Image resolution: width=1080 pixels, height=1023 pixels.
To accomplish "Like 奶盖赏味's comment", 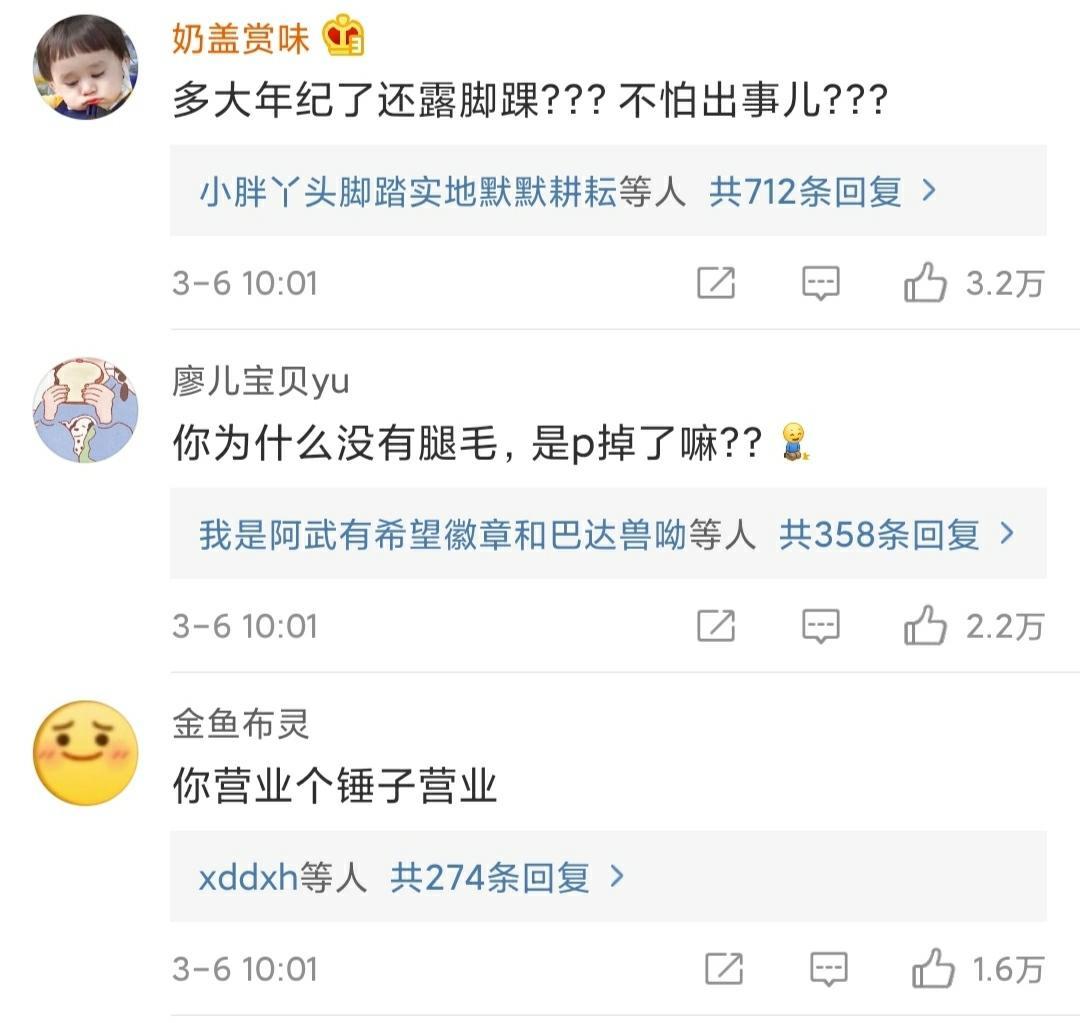I will tap(925, 284).
